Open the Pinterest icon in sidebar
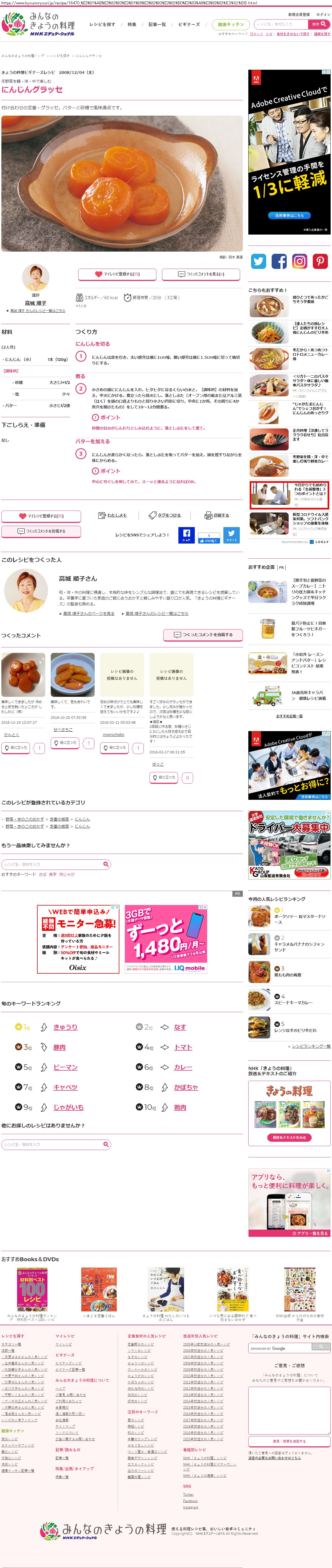 point(320,261)
